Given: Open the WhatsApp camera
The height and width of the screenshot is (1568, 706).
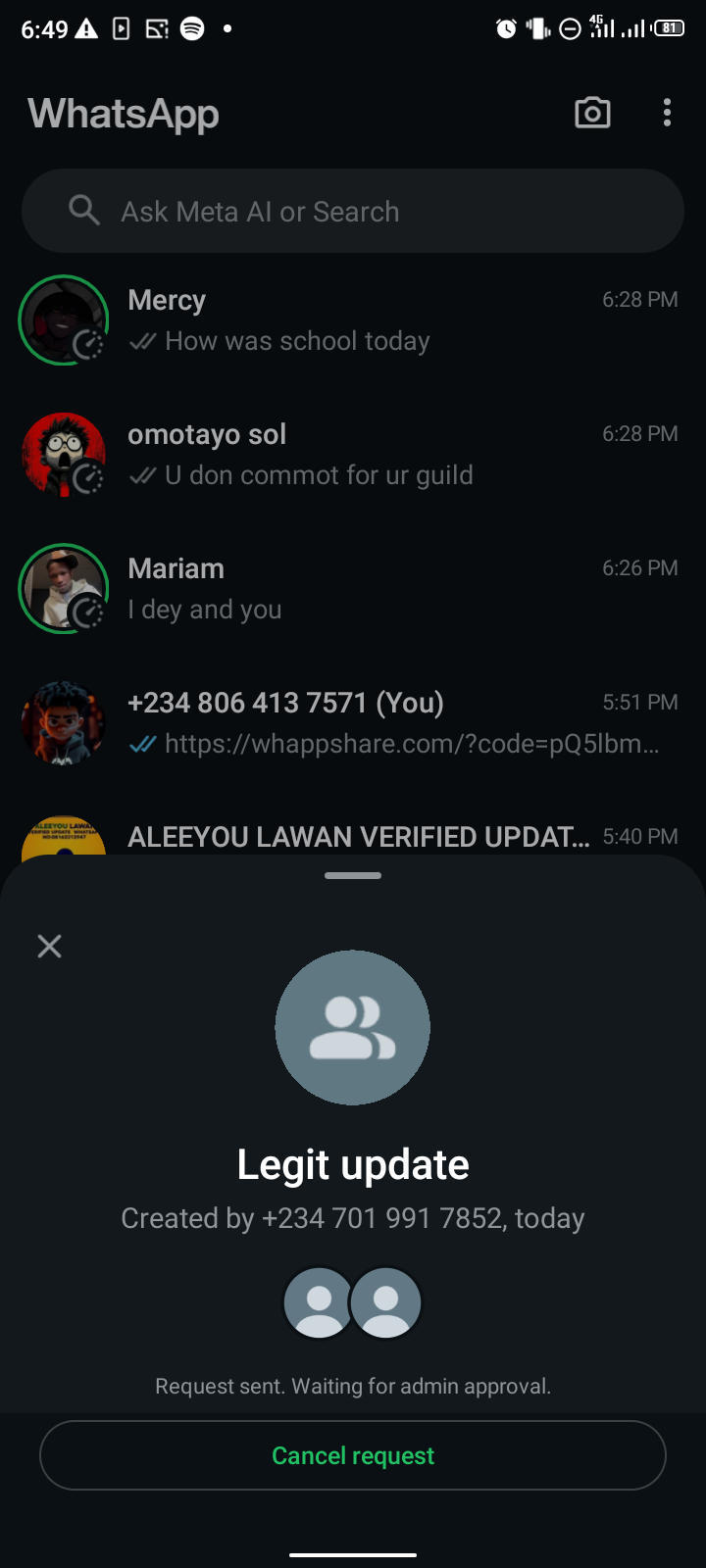Looking at the screenshot, I should [x=592, y=114].
